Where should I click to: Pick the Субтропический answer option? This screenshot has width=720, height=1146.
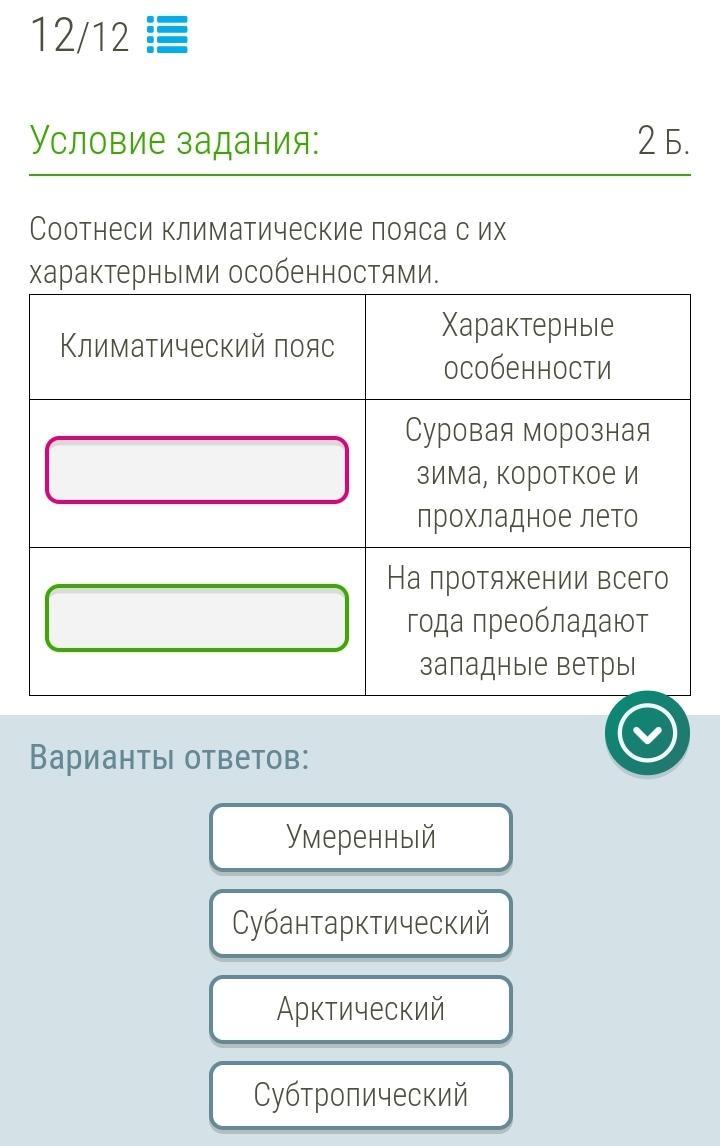pyautogui.click(x=361, y=1095)
